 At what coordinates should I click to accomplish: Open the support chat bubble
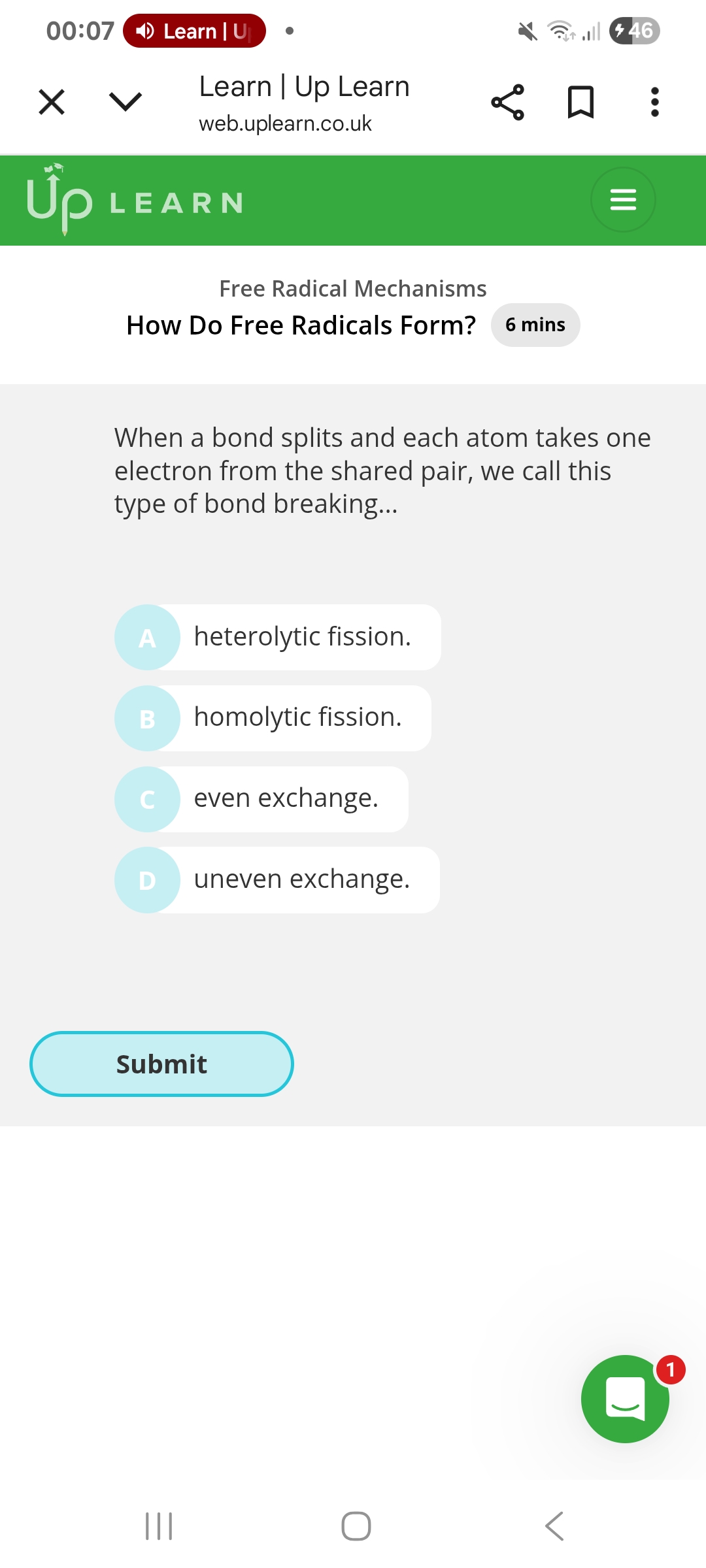625,1399
